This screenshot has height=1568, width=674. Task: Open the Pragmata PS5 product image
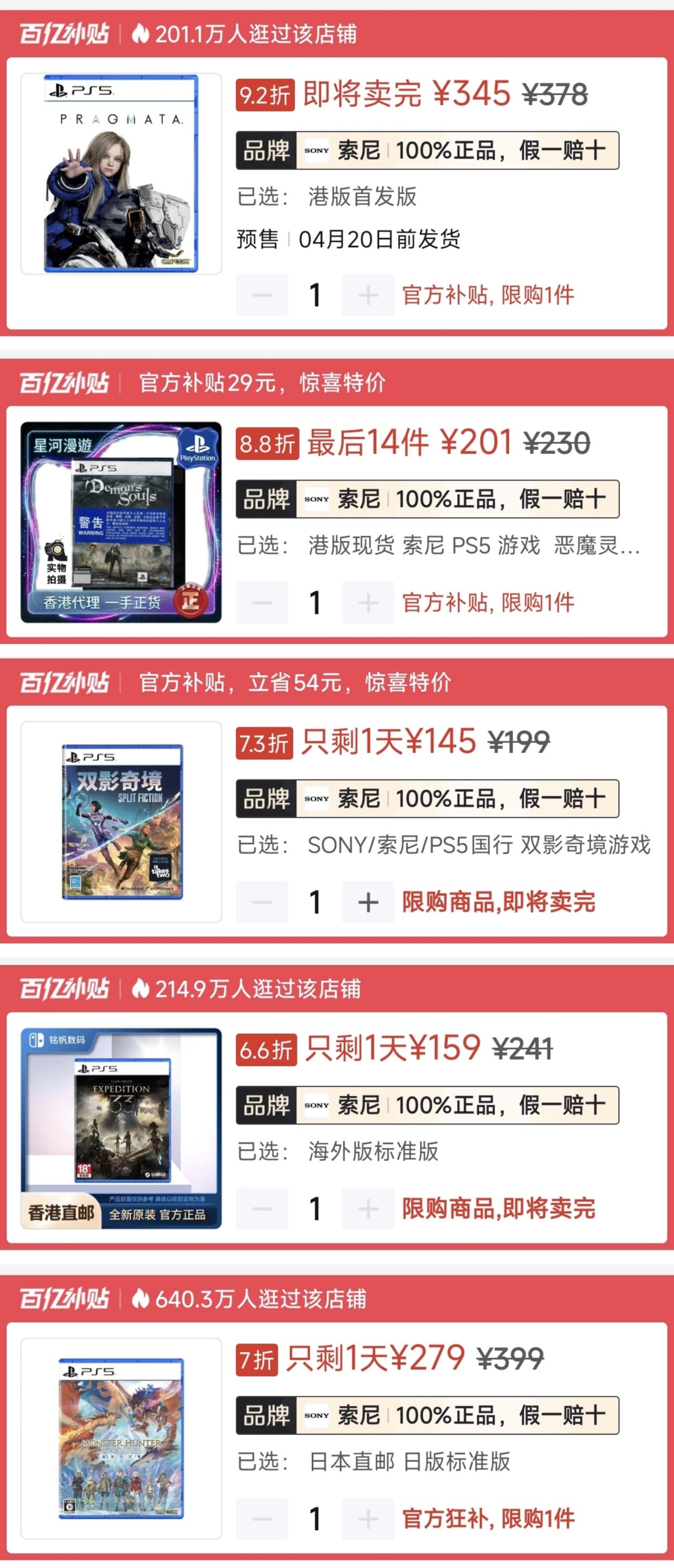[121, 173]
